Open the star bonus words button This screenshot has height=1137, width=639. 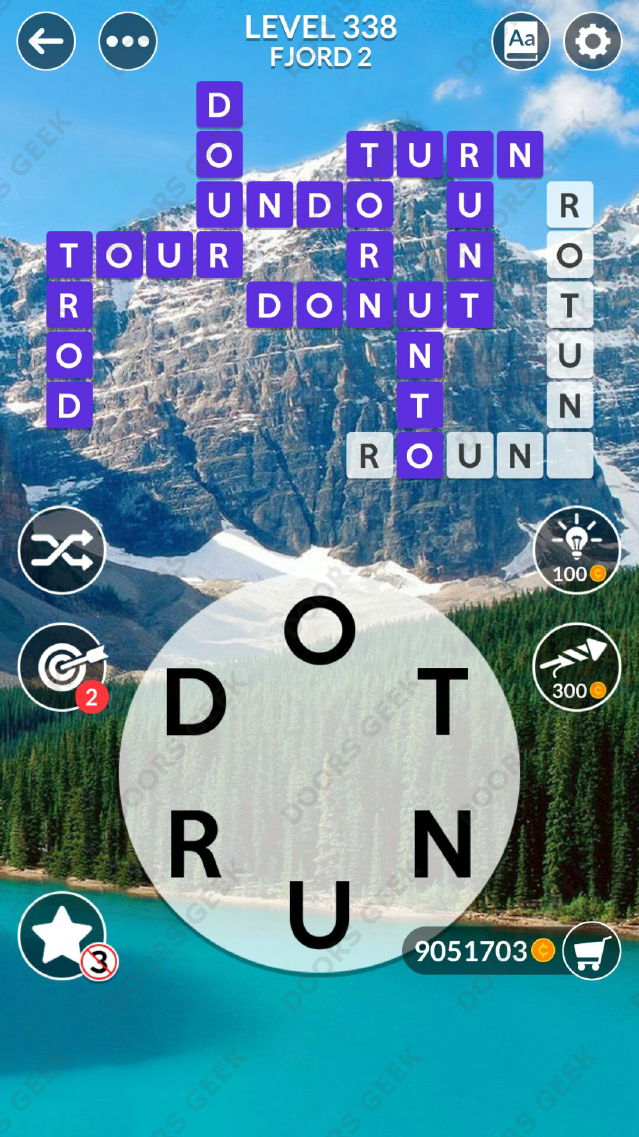click(x=62, y=936)
